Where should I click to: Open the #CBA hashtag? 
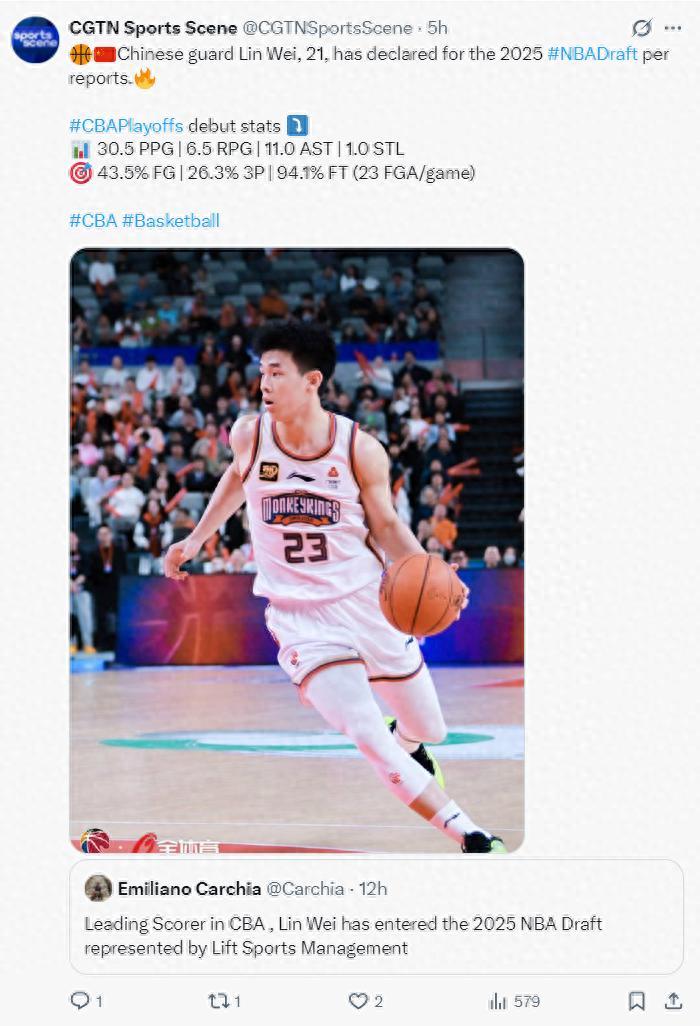pyautogui.click(x=93, y=221)
